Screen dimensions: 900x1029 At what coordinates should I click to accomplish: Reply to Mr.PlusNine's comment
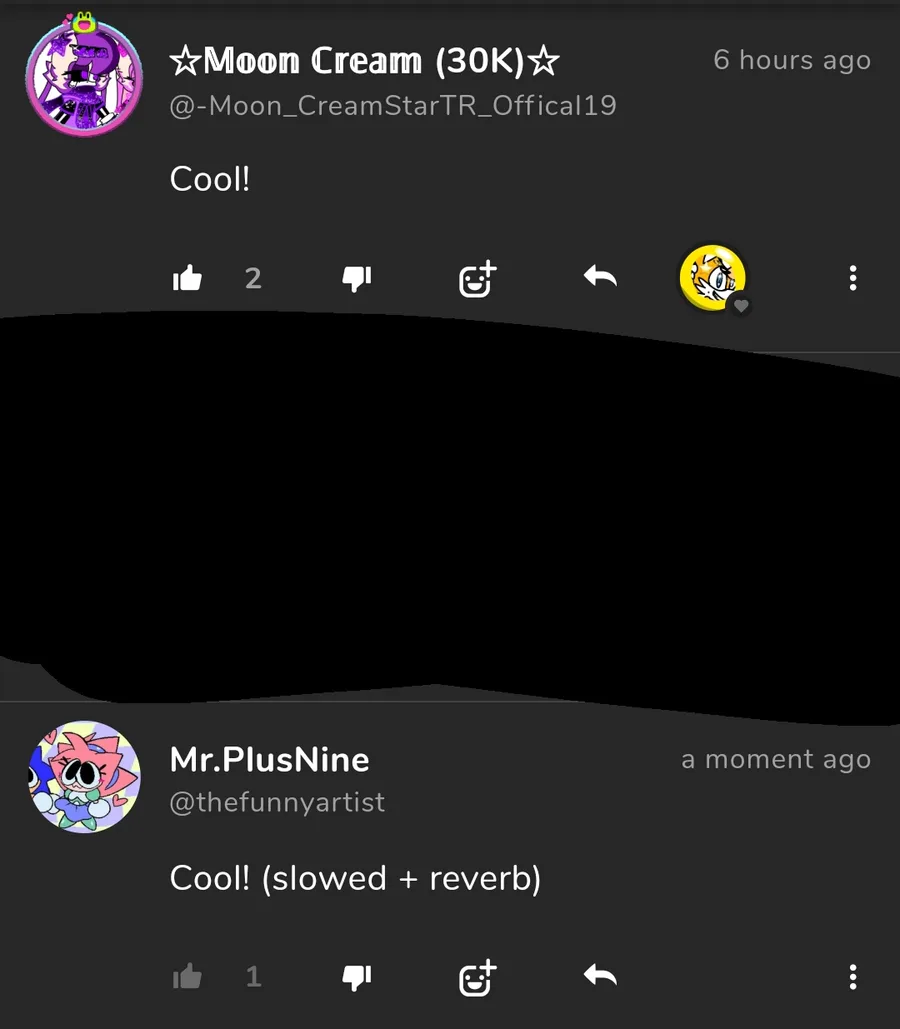(600, 975)
